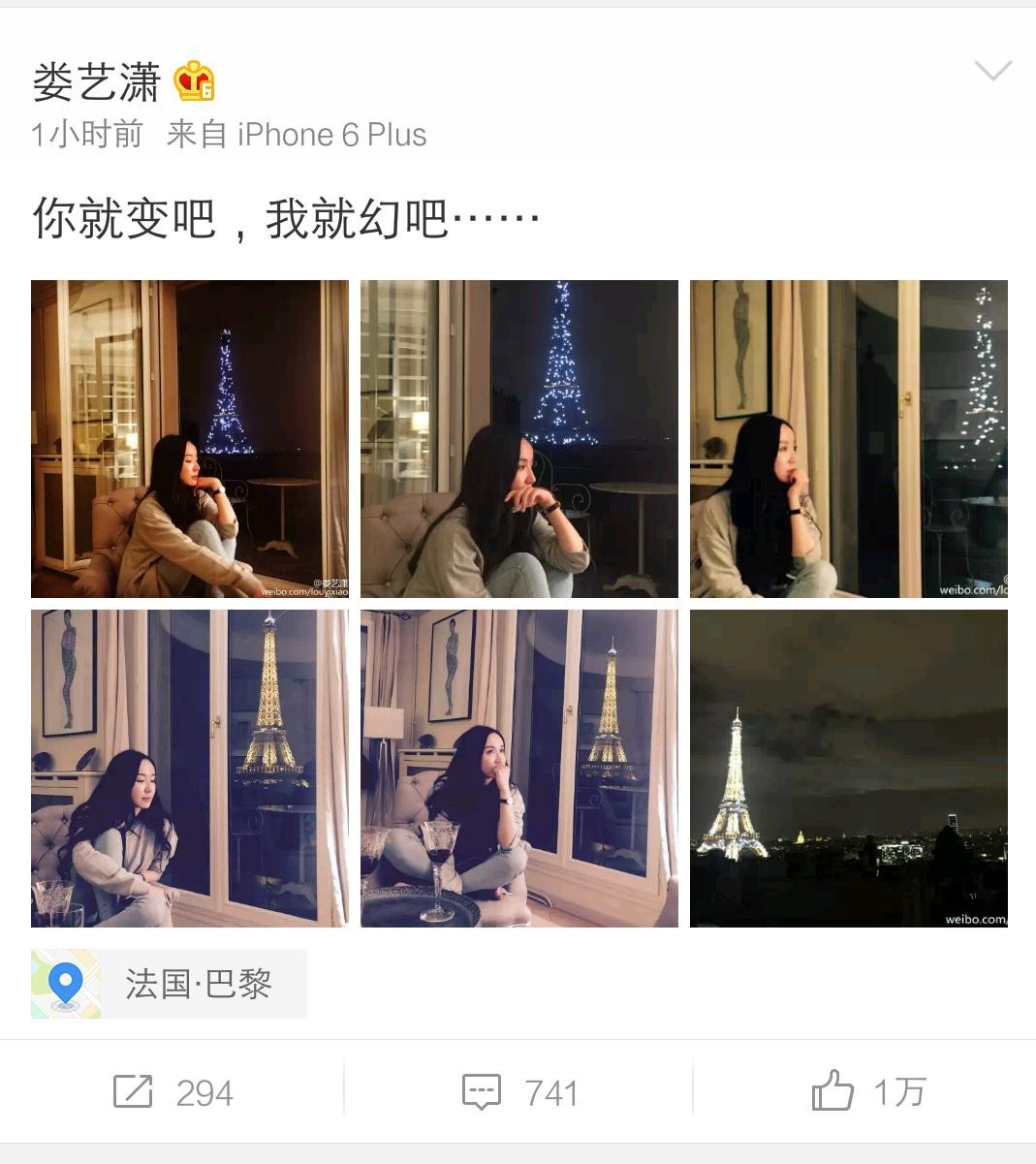Open location tag 法国·巴黎
This screenshot has width=1036, height=1164.
[169, 984]
